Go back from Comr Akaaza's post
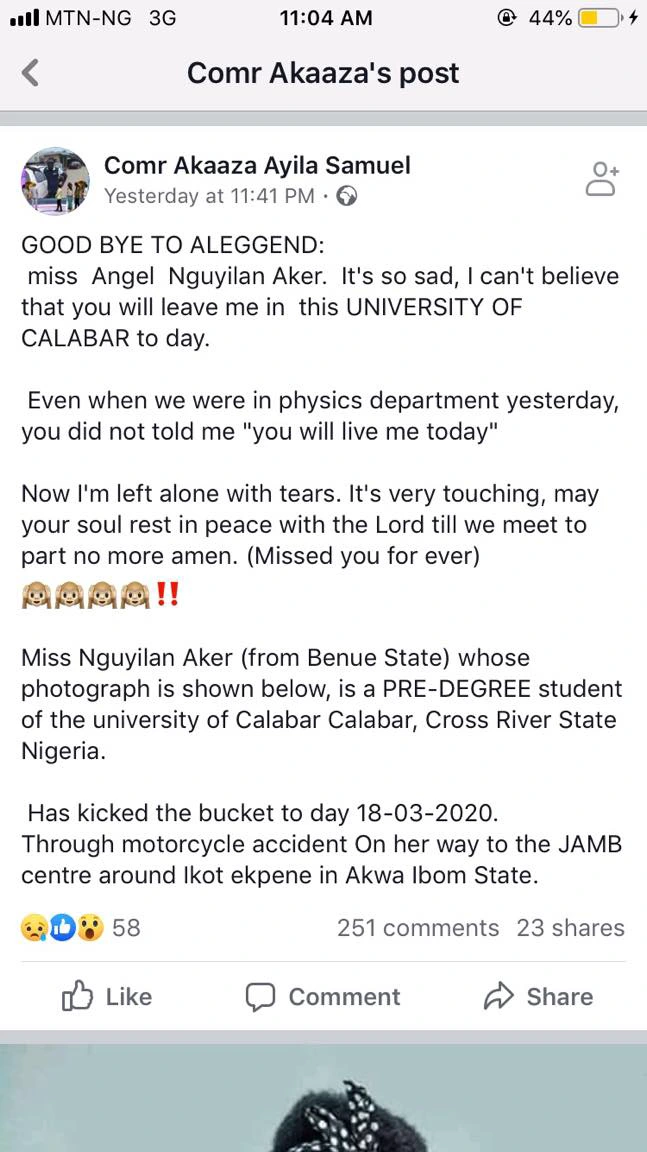 tap(31, 73)
